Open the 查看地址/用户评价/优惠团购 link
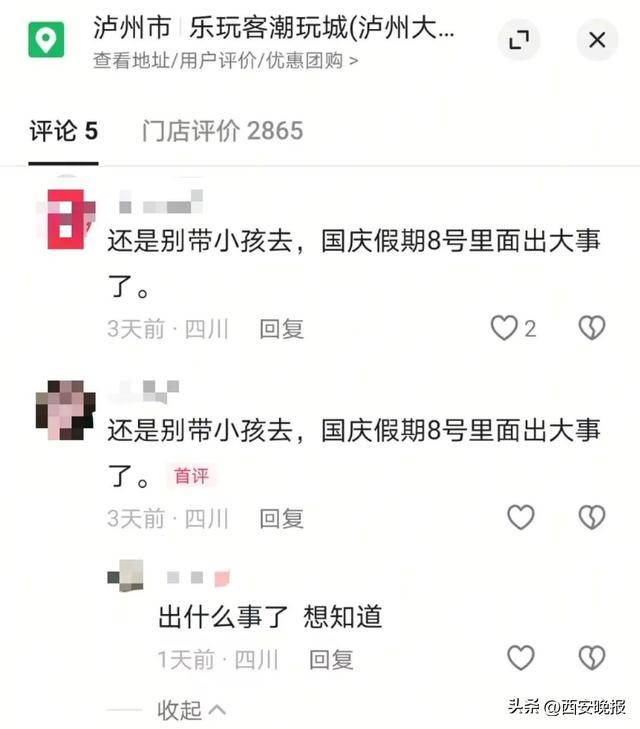The image size is (640, 729). coord(226,60)
